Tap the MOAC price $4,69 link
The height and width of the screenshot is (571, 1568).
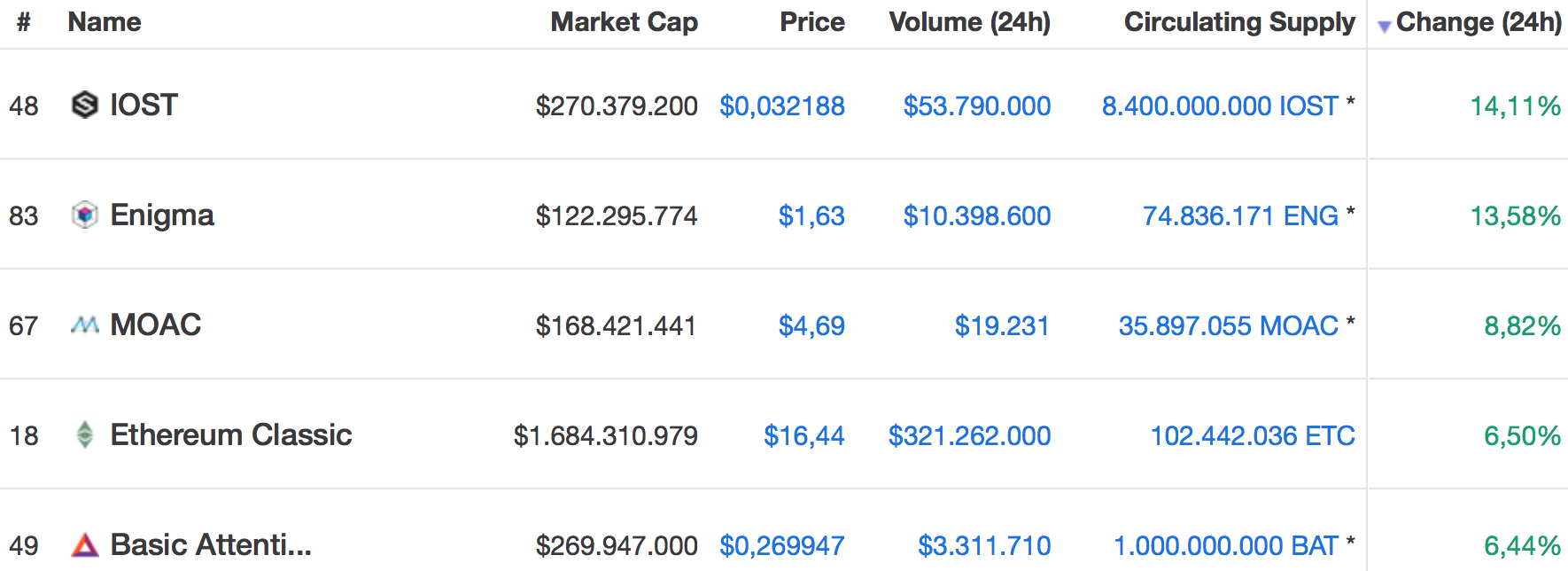coord(811,326)
